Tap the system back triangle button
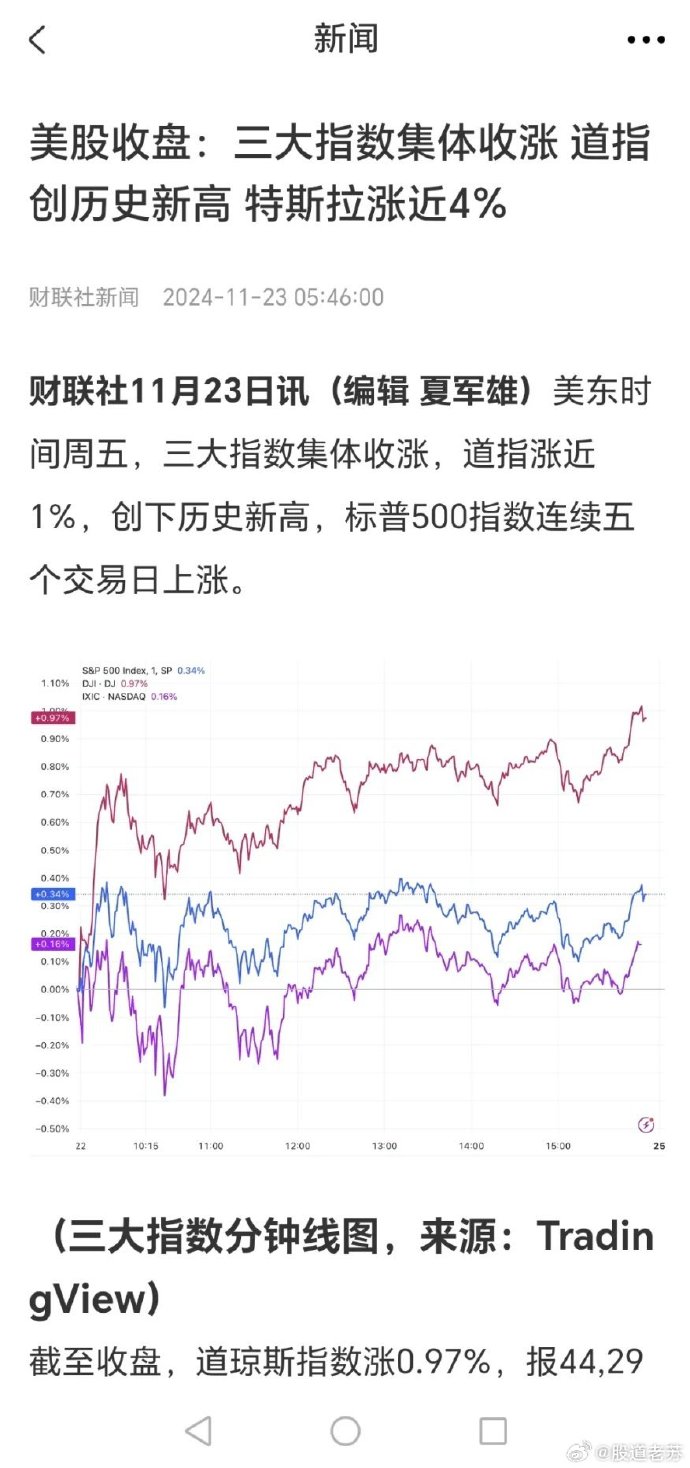Image resolution: width=690 pixels, height=1468 pixels. coord(198,1431)
